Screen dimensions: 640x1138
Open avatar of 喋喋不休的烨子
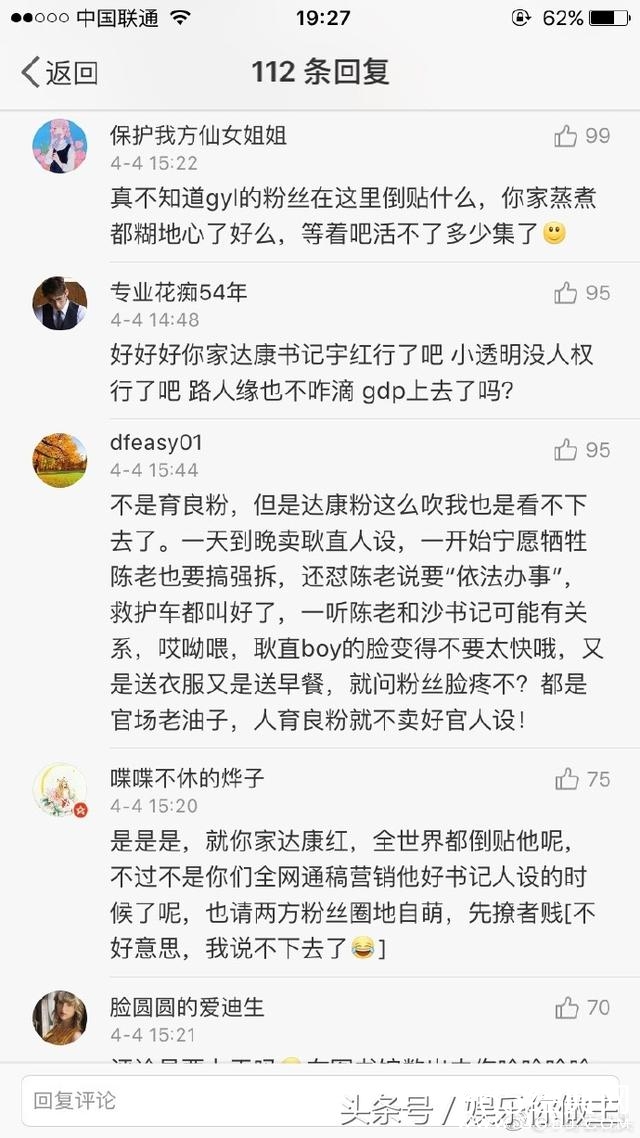(x=59, y=790)
